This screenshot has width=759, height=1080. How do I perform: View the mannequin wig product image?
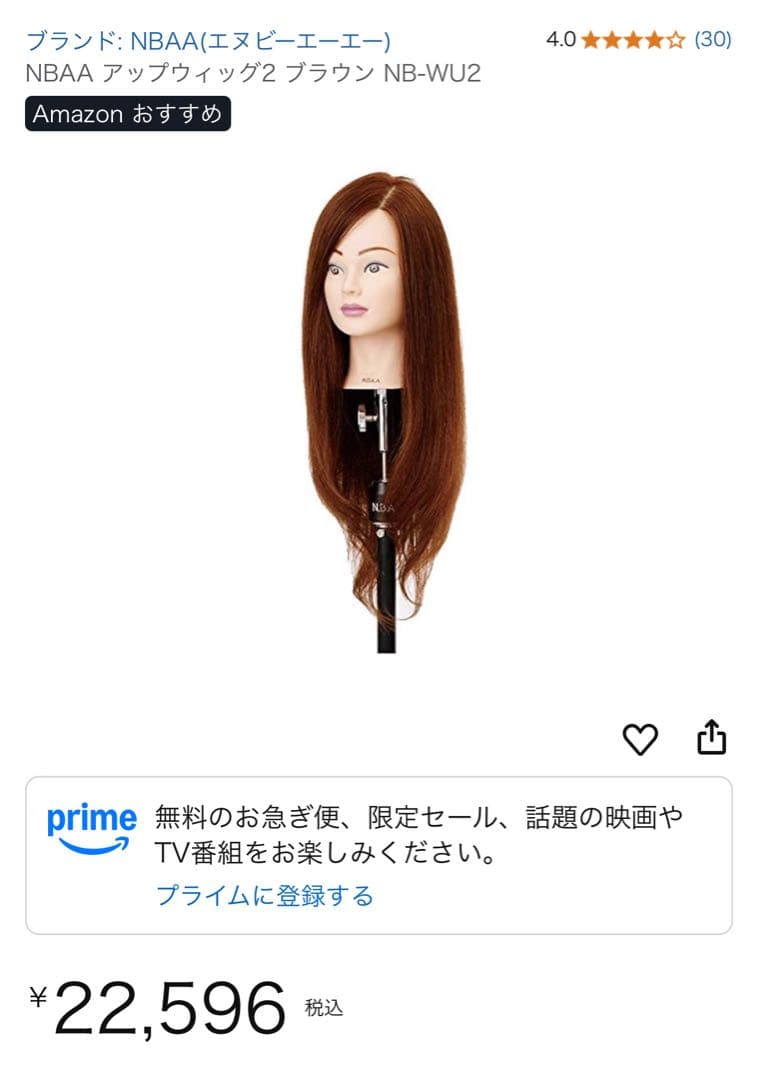[383, 412]
